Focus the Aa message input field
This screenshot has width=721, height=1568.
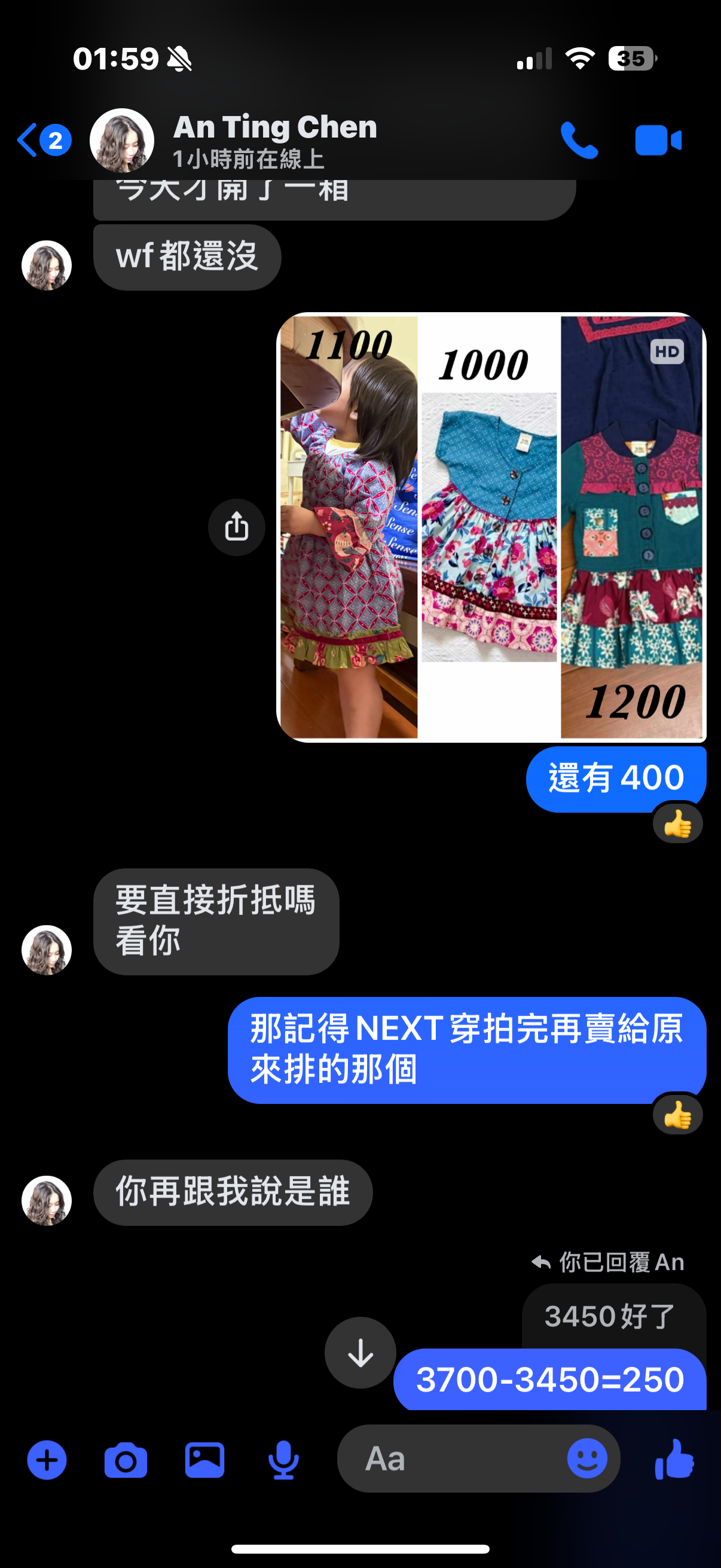[x=450, y=1459]
